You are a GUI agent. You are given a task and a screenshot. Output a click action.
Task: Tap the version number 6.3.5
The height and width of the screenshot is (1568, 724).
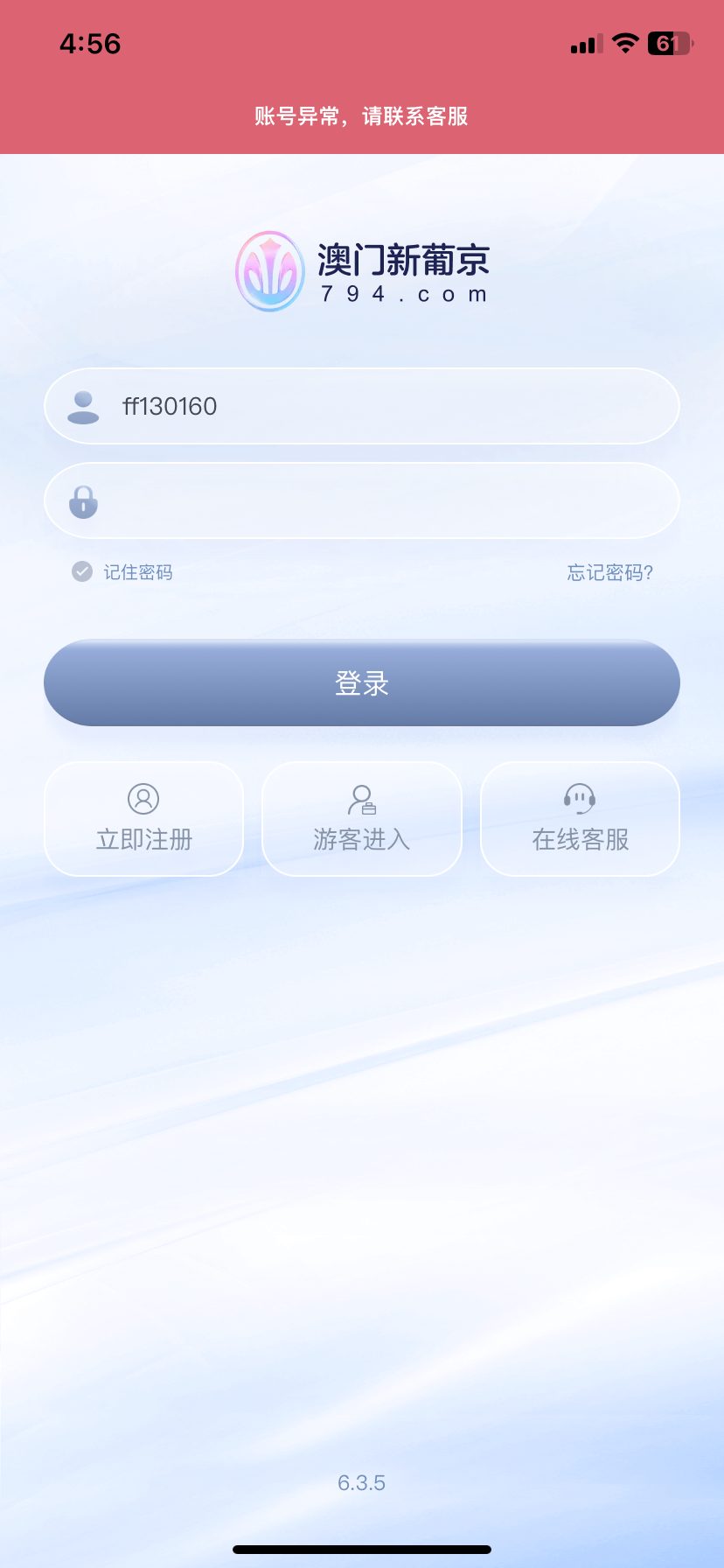coord(361,1482)
